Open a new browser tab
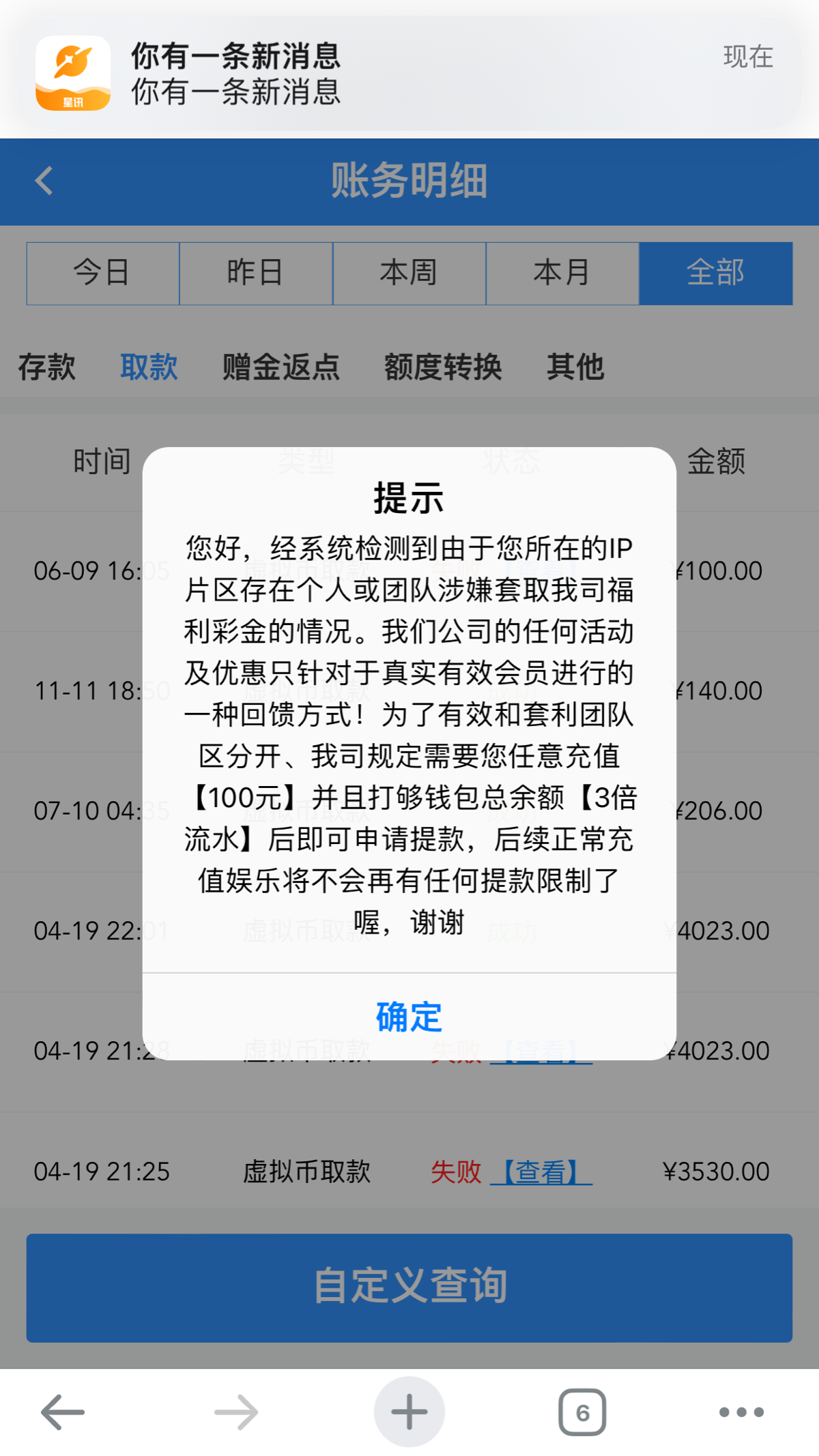The height and width of the screenshot is (1456, 819). pyautogui.click(x=409, y=1412)
